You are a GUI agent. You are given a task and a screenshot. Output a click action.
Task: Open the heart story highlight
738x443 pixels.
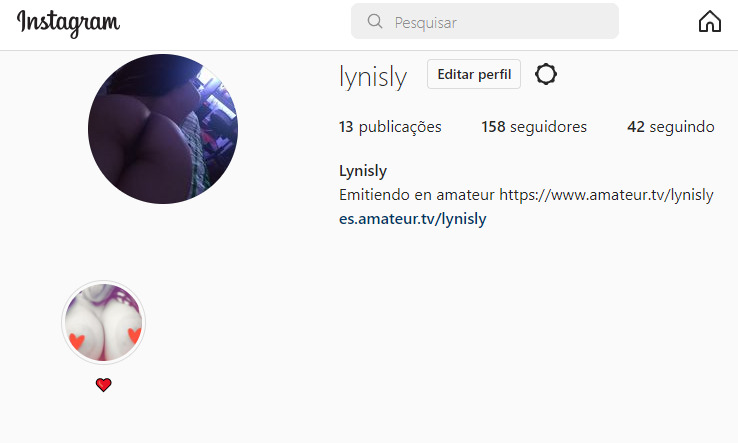[104, 322]
